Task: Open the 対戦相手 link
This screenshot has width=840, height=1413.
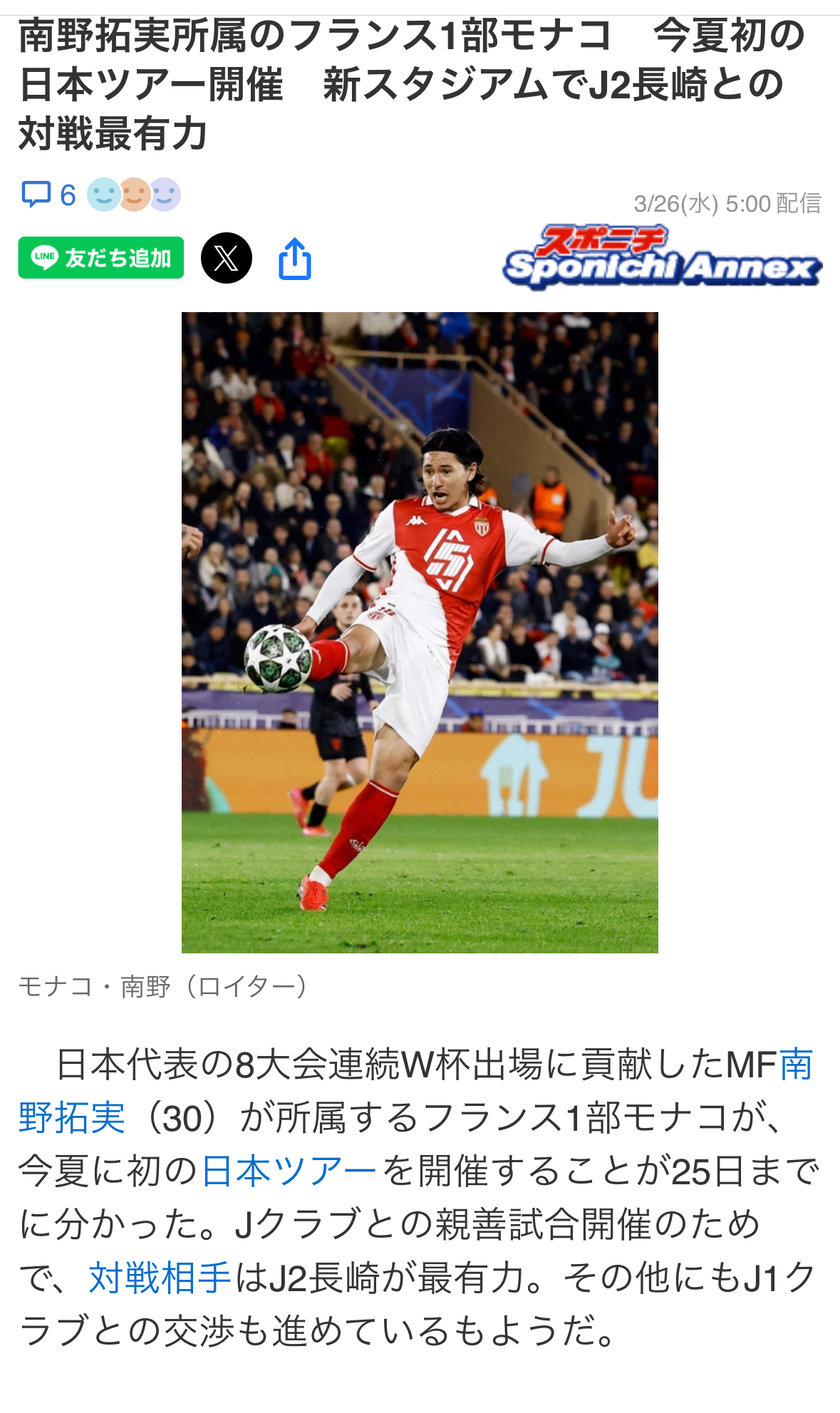Action: point(160,1277)
